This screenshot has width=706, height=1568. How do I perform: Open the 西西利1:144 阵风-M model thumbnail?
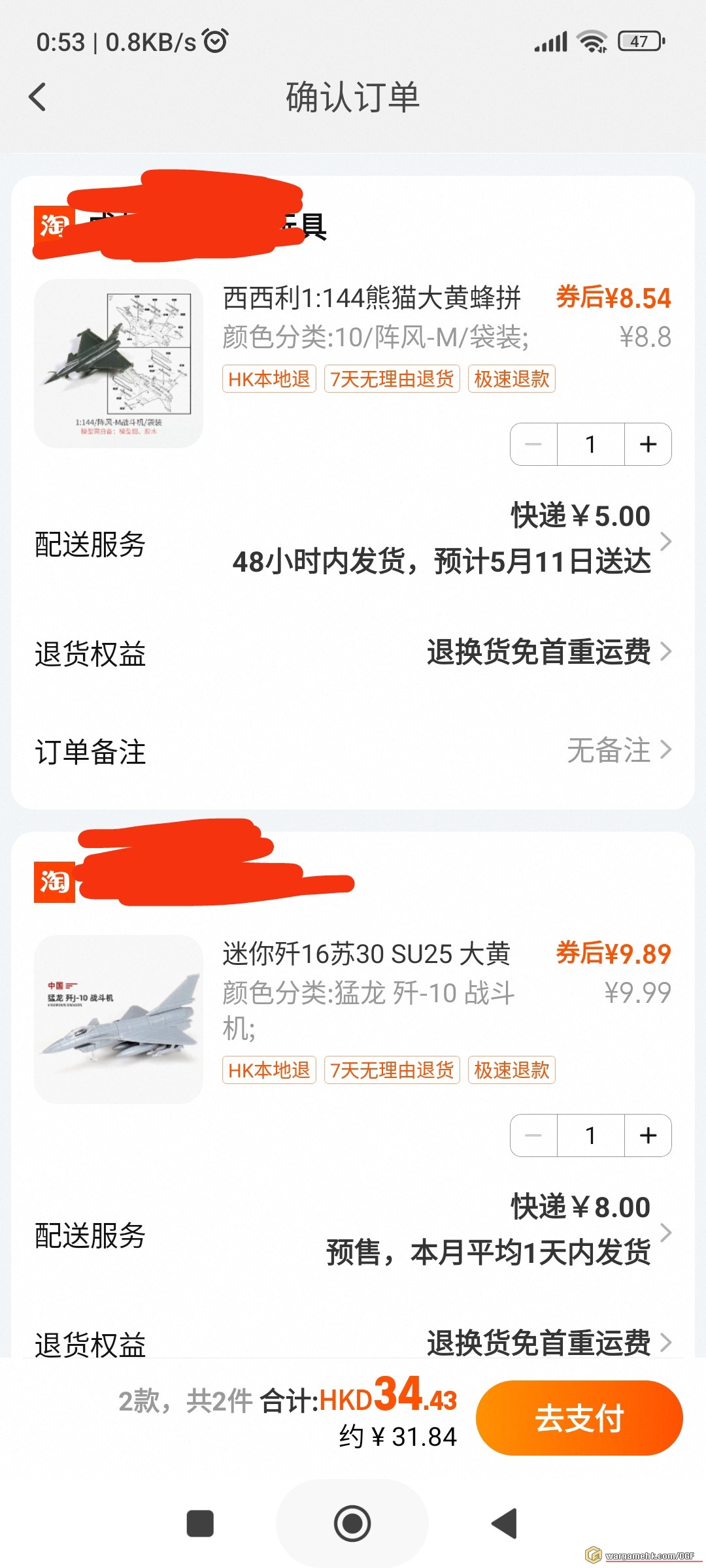[118, 363]
